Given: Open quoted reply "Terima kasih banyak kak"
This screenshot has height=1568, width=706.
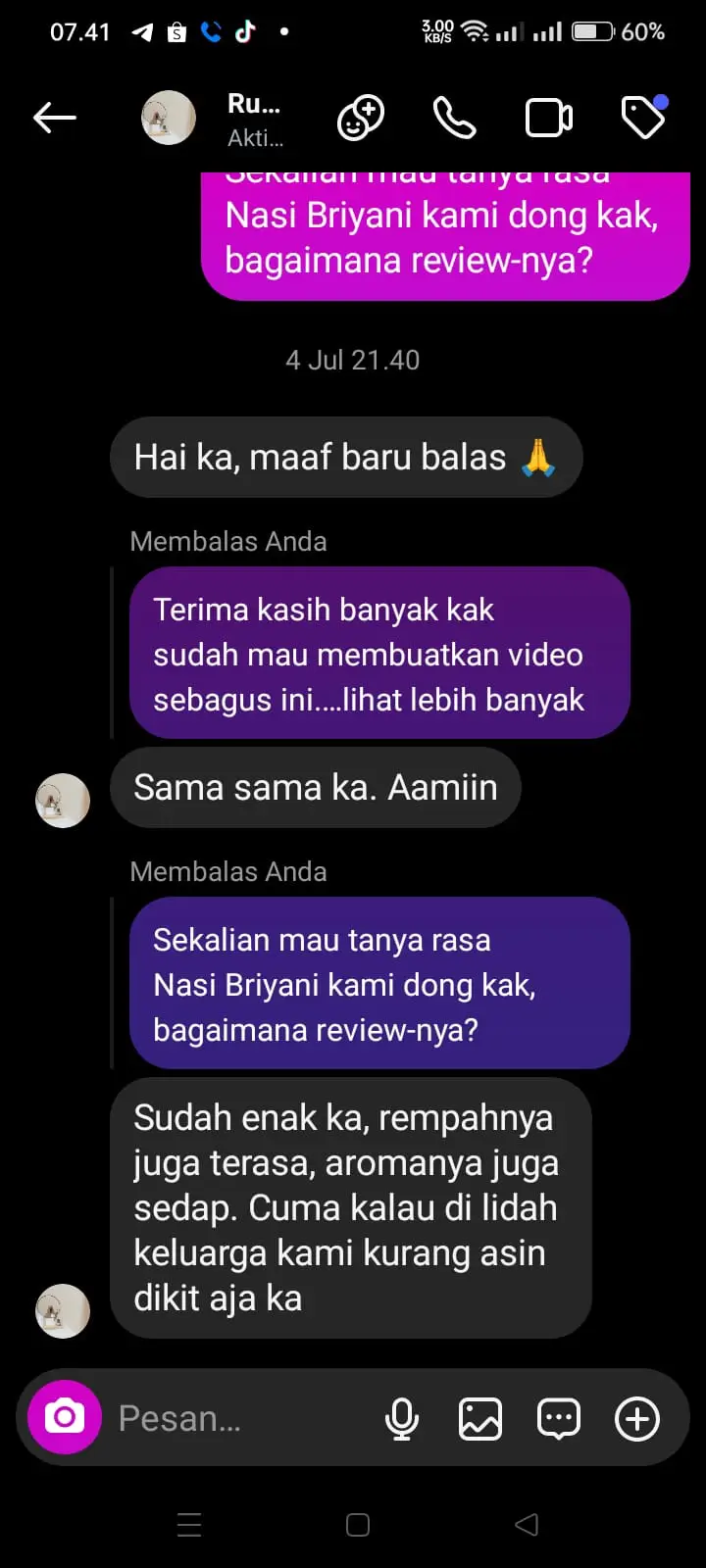Looking at the screenshot, I should [x=378, y=654].
